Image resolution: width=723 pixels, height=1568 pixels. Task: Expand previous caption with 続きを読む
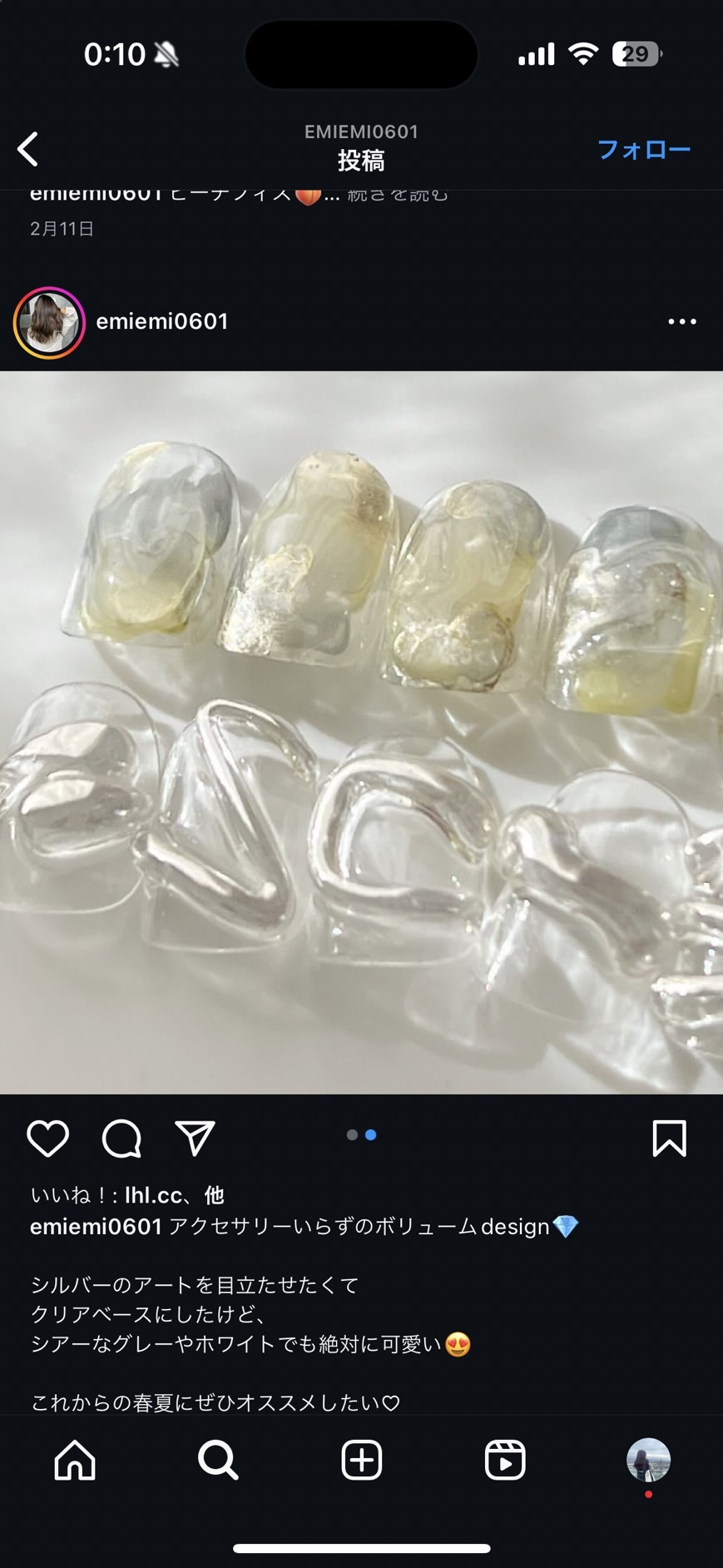click(x=398, y=196)
